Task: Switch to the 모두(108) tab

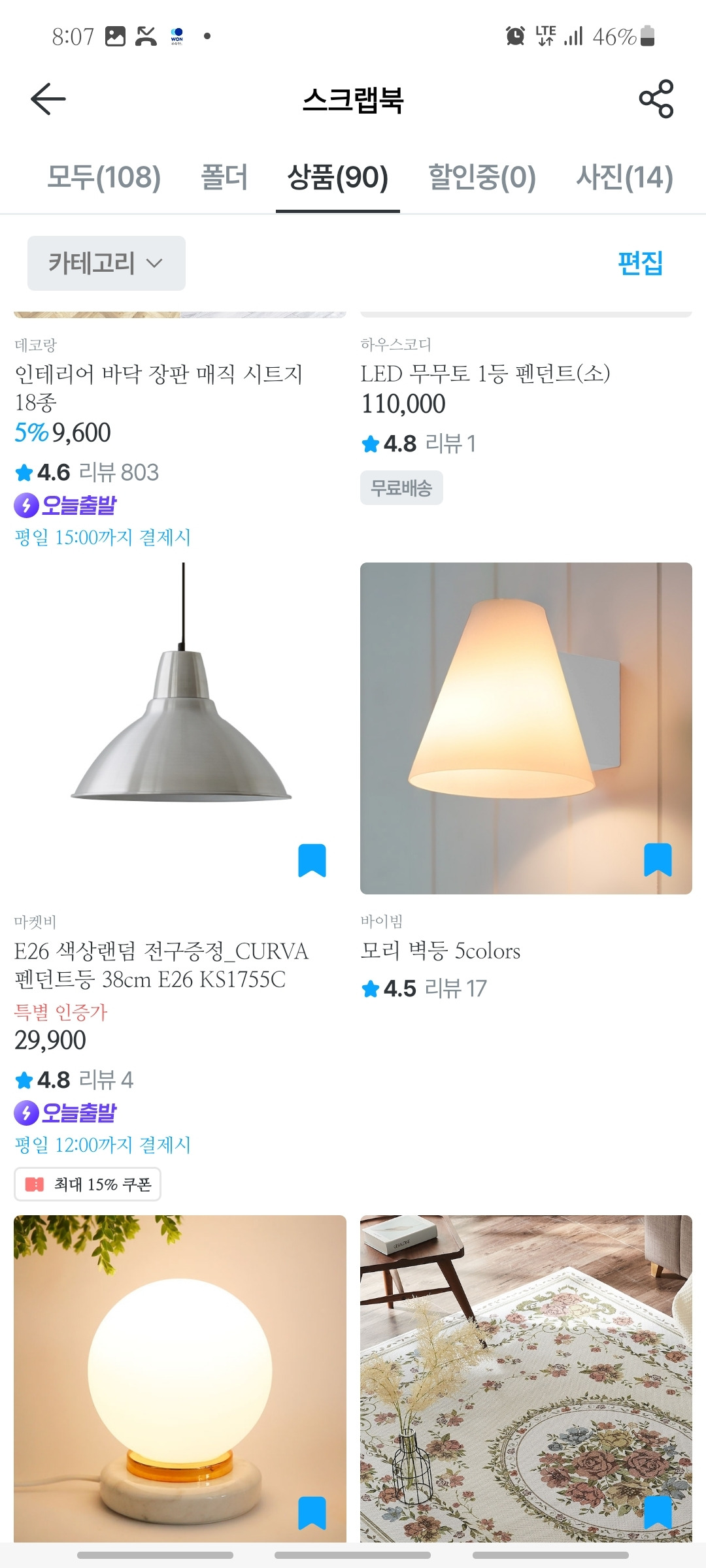Action: click(104, 177)
